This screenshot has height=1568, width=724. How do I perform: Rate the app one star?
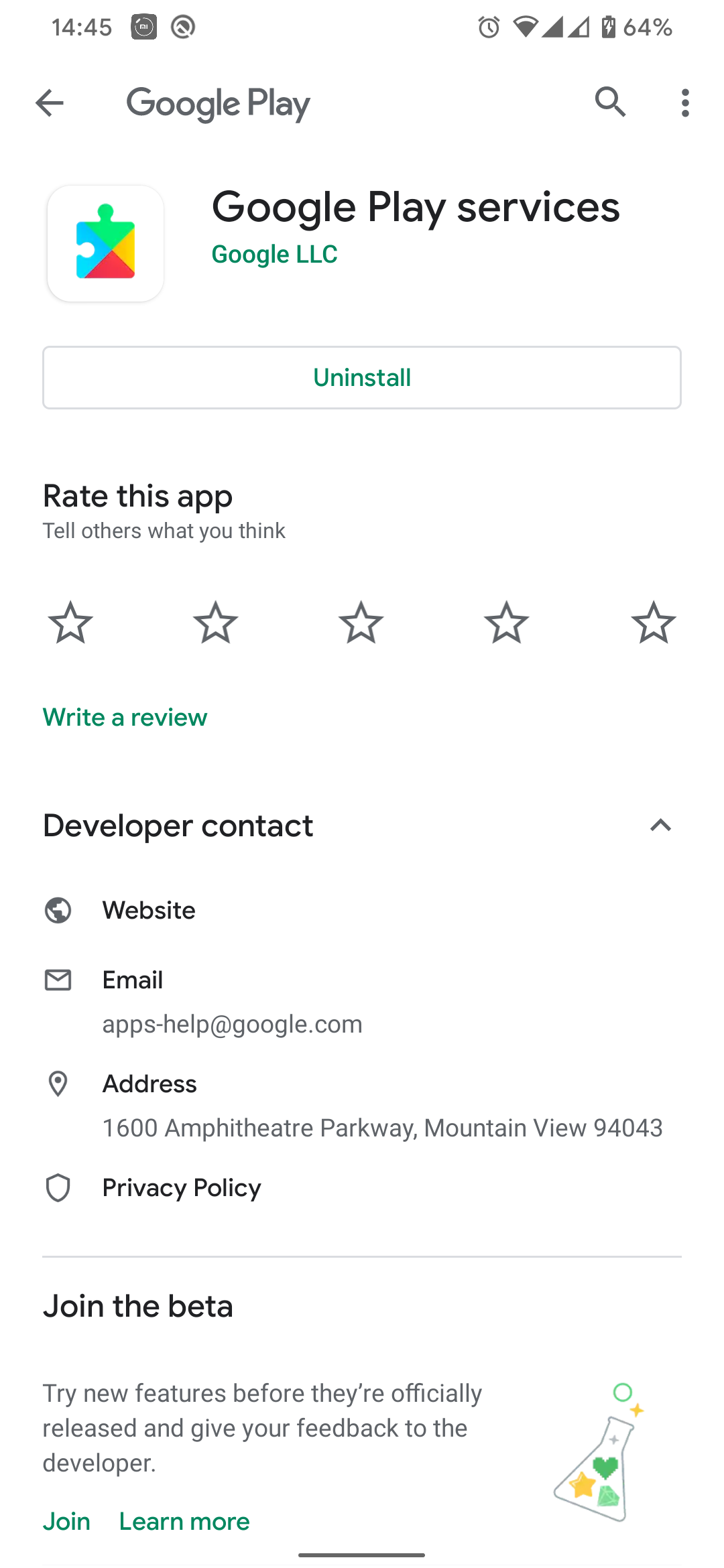click(70, 623)
